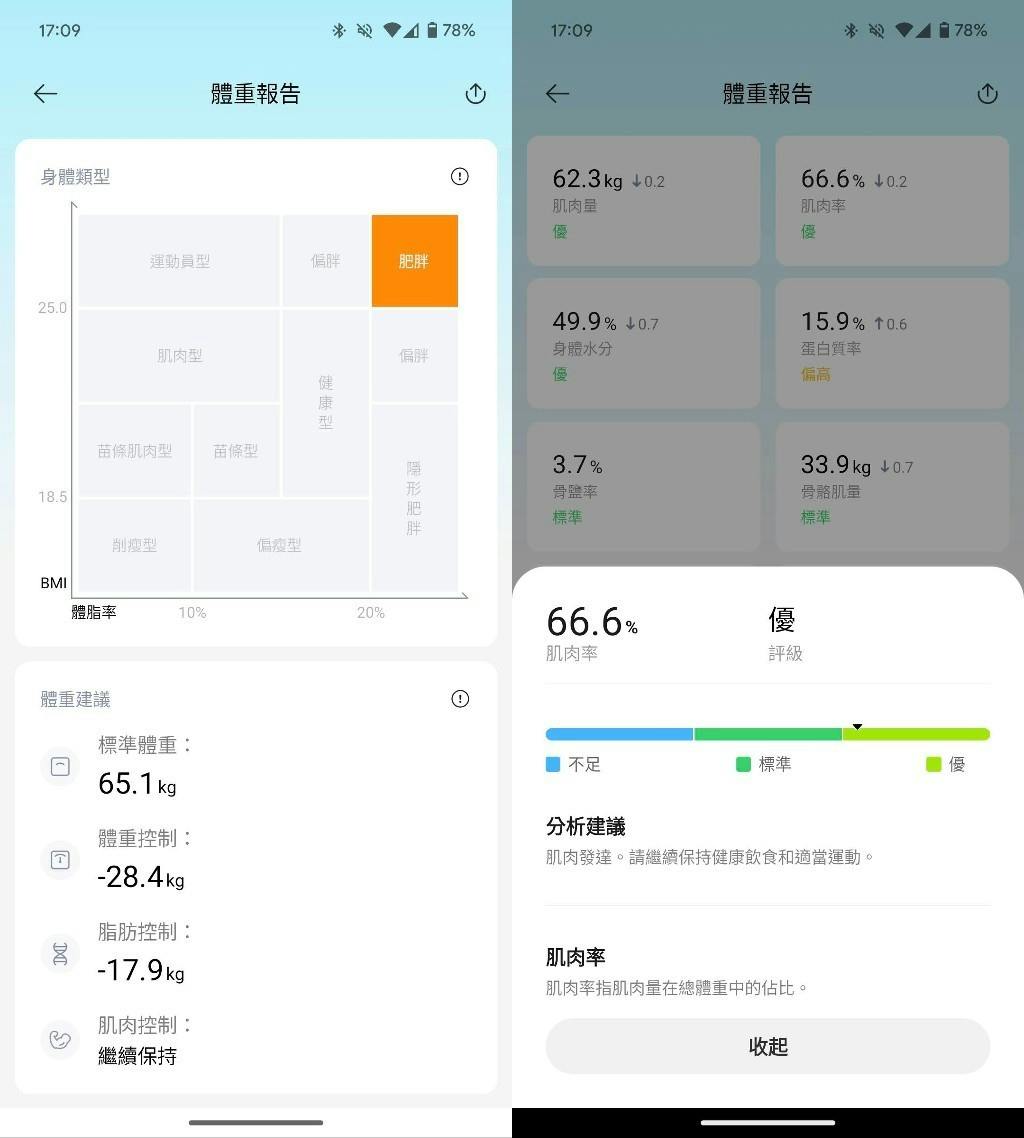
Task: Share the report showing 身體類型 chart
Action: click(x=475, y=94)
